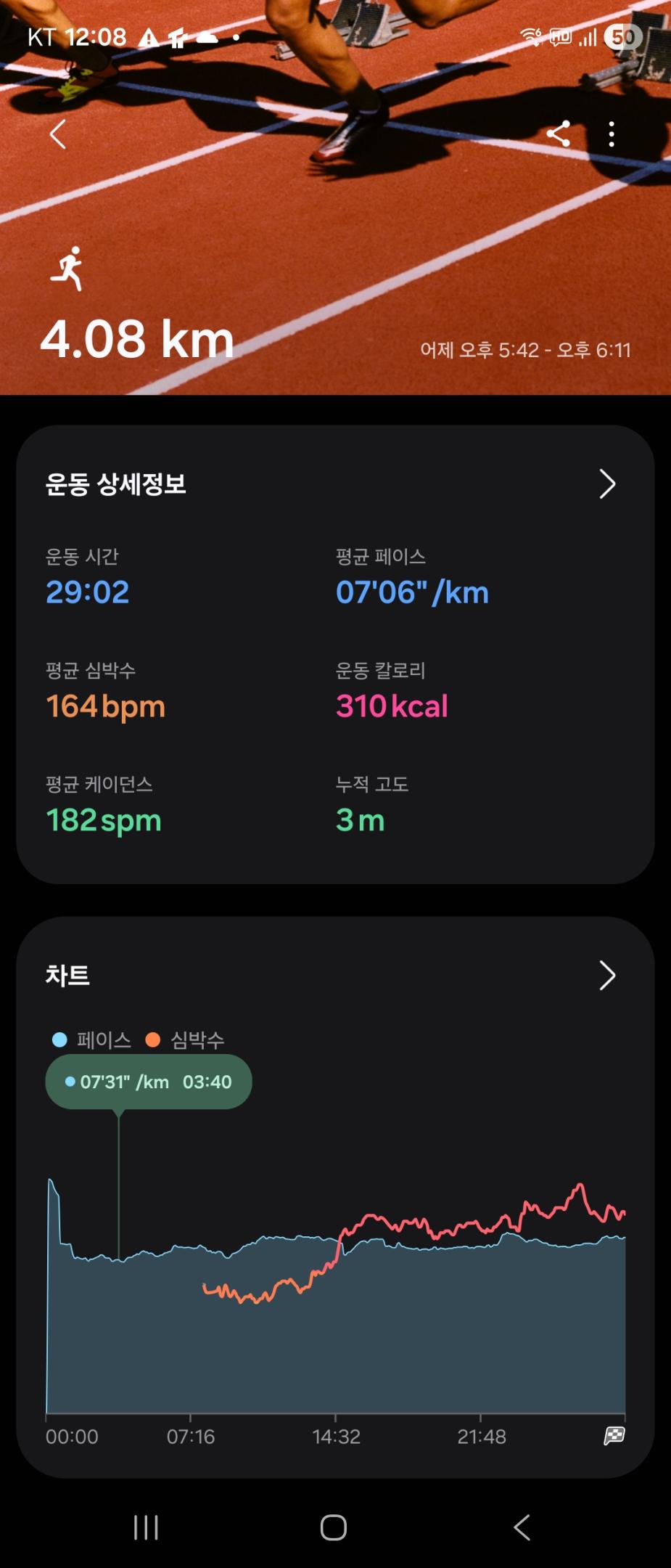
Task: Open recent apps from the navigation bar
Action: tap(145, 1528)
